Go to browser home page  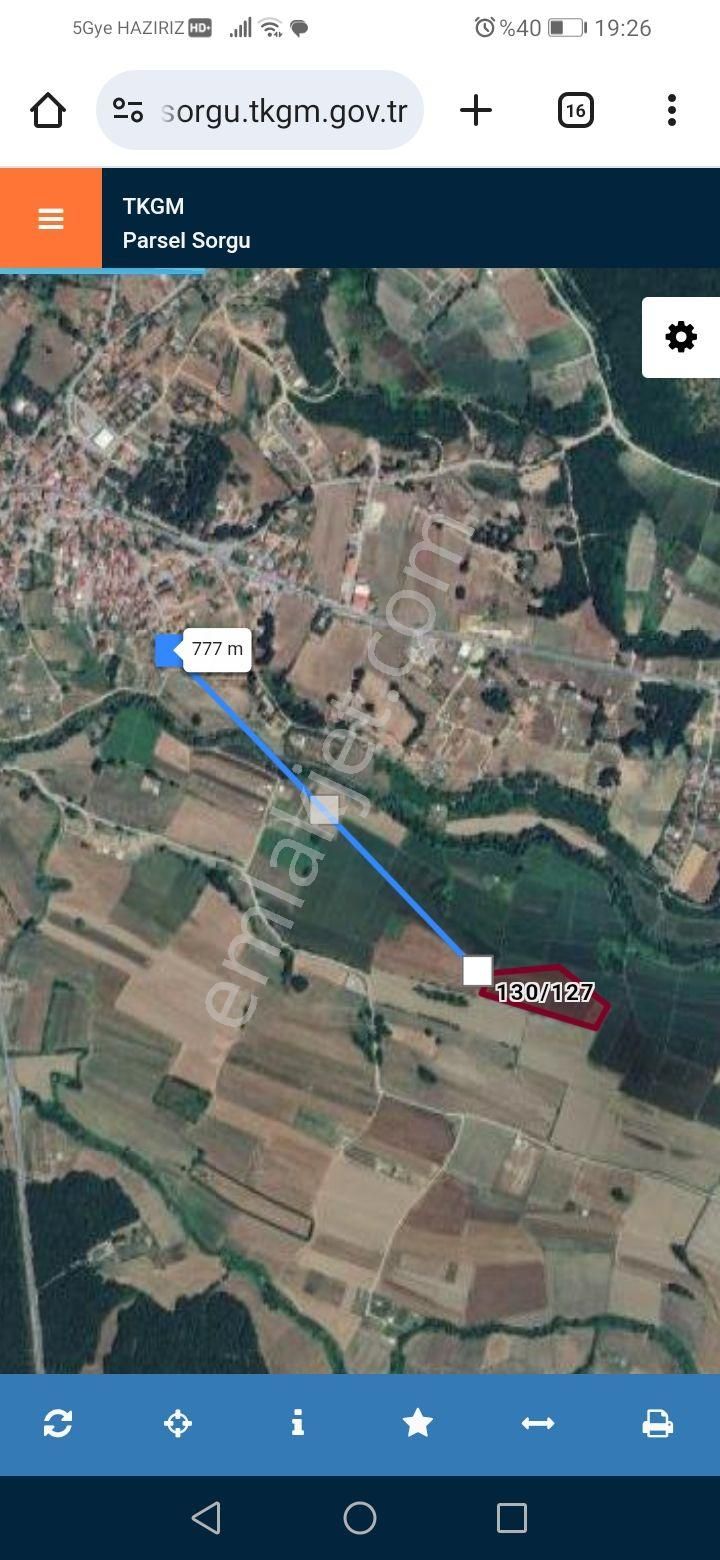click(x=48, y=110)
